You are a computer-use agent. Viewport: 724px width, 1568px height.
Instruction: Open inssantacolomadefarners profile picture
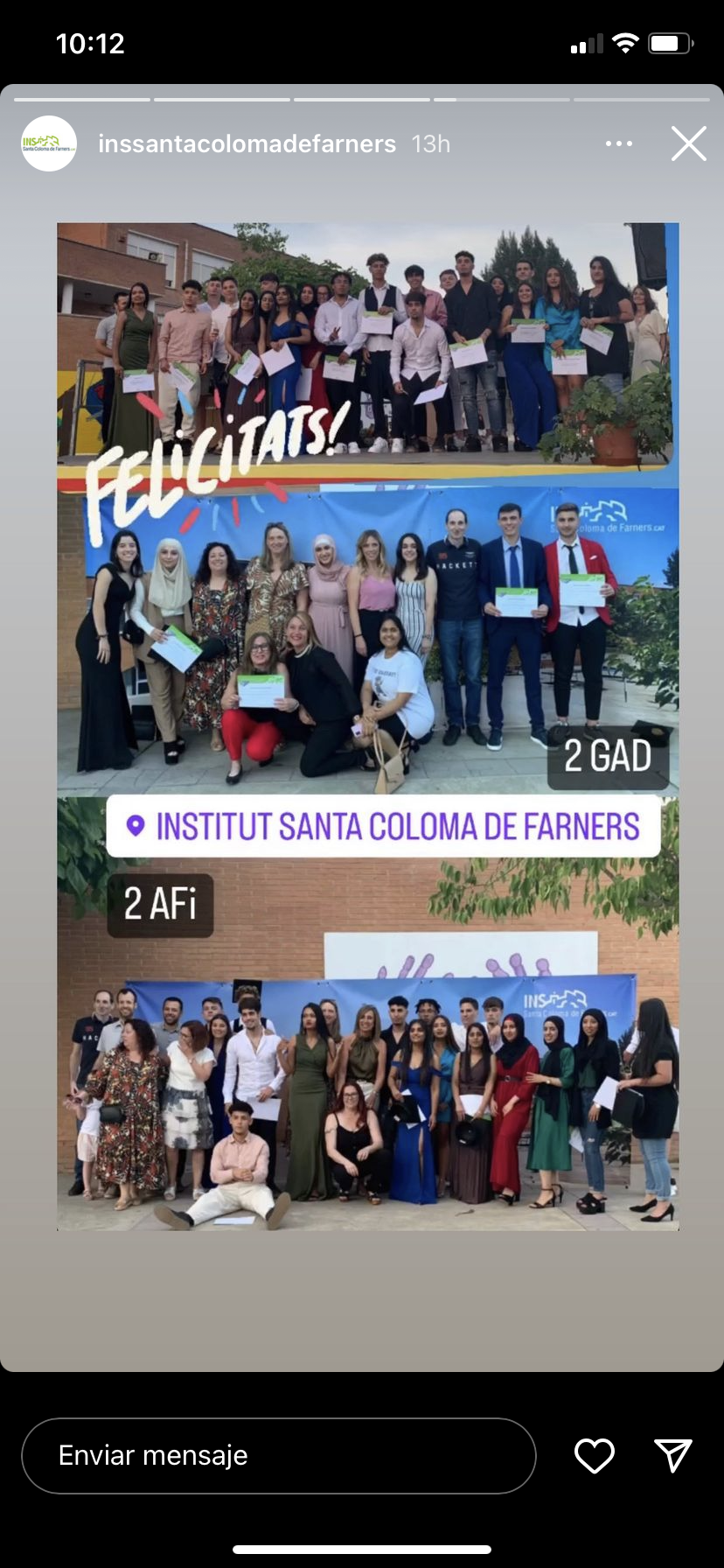(49, 143)
